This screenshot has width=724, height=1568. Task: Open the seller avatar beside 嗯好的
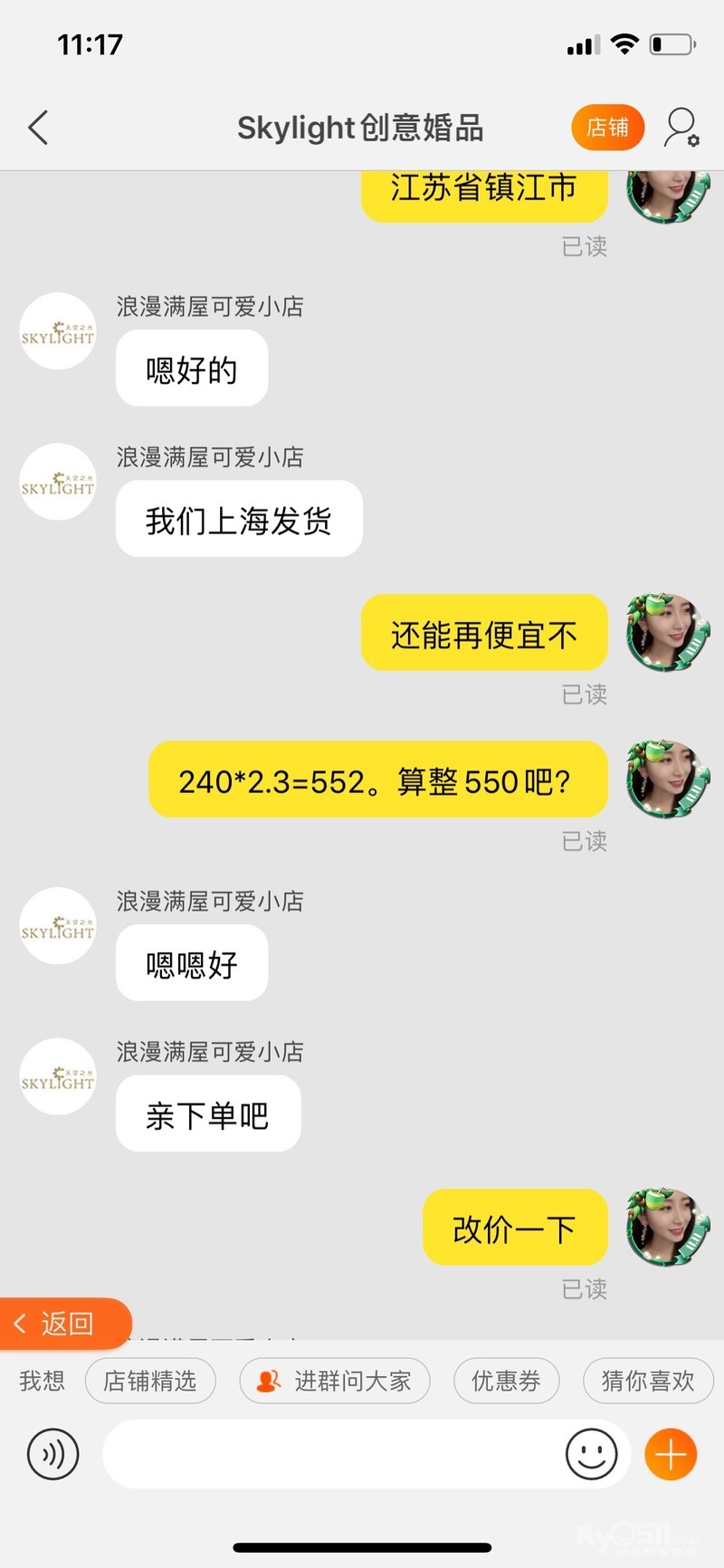tap(58, 331)
